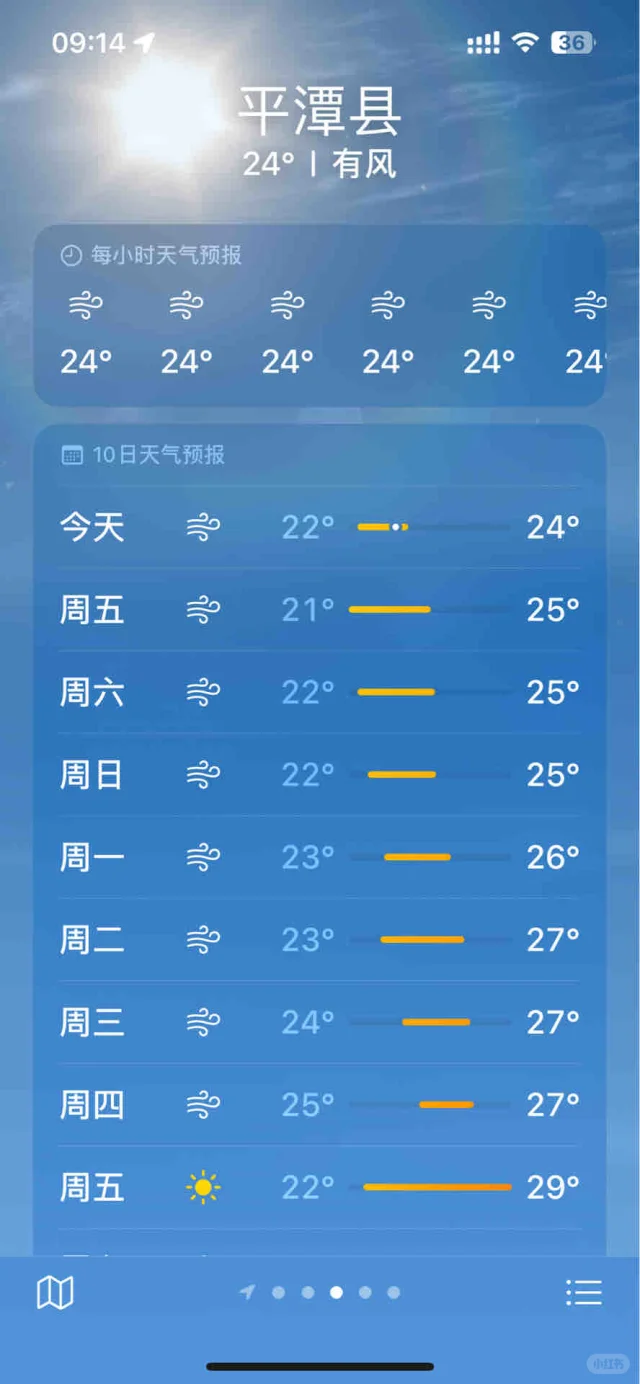
Task: Open the 周六 forecast row
Action: [x=320, y=692]
